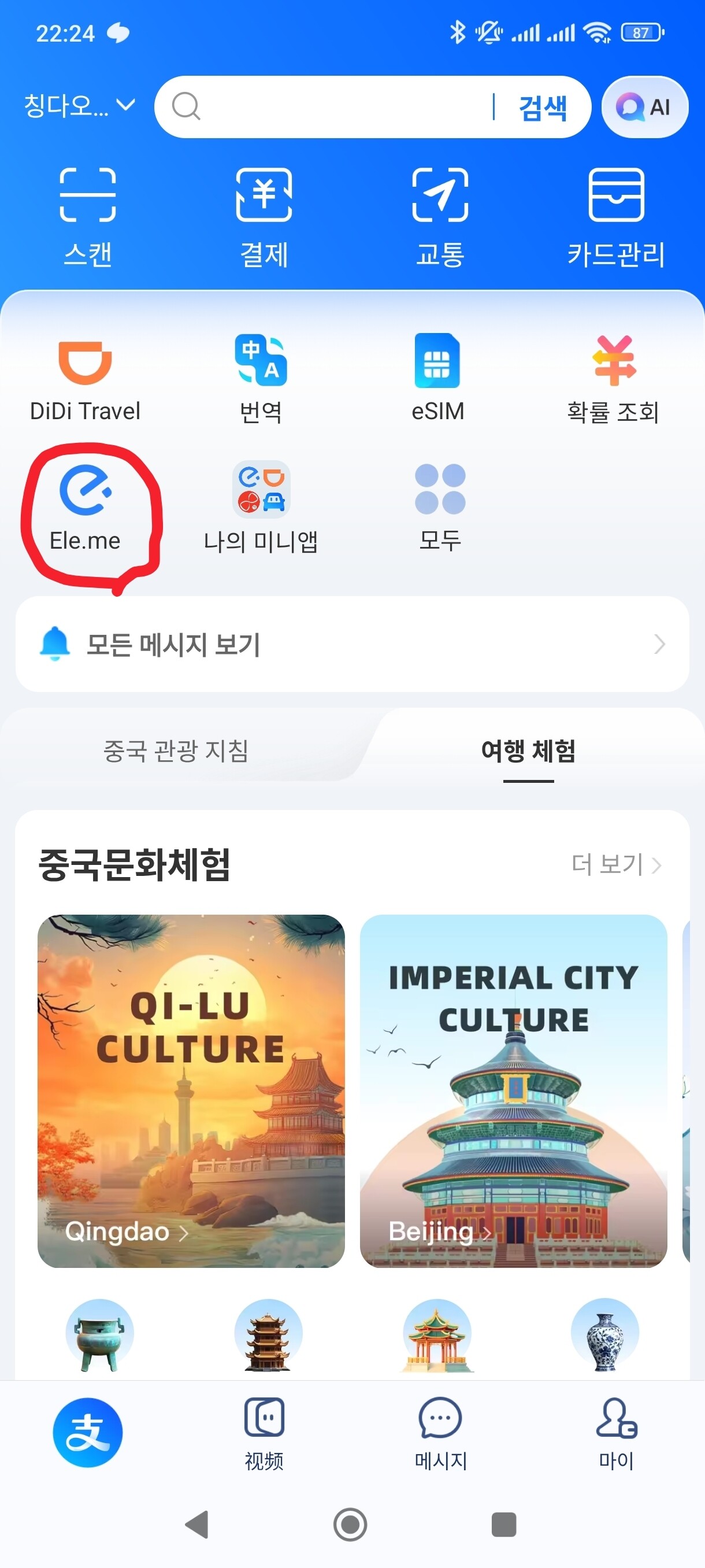Open 결제 payment code

tap(264, 216)
